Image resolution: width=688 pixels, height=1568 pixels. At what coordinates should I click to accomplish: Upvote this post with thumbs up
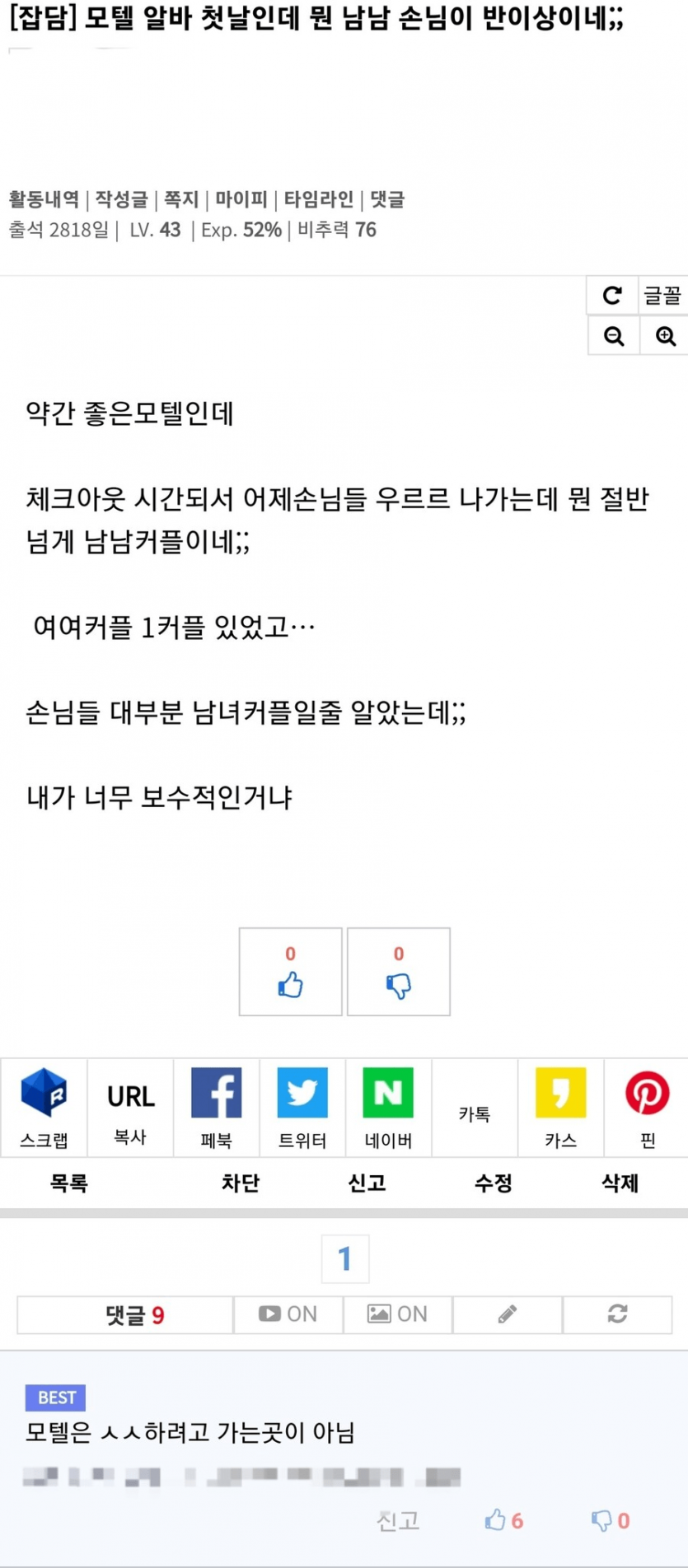[x=290, y=972]
